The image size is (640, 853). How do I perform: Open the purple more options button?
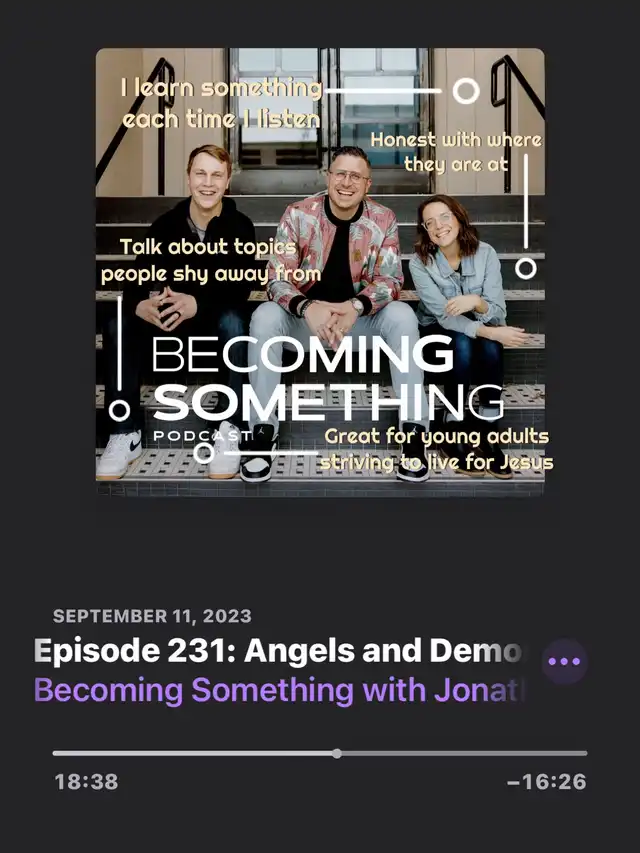pos(564,661)
